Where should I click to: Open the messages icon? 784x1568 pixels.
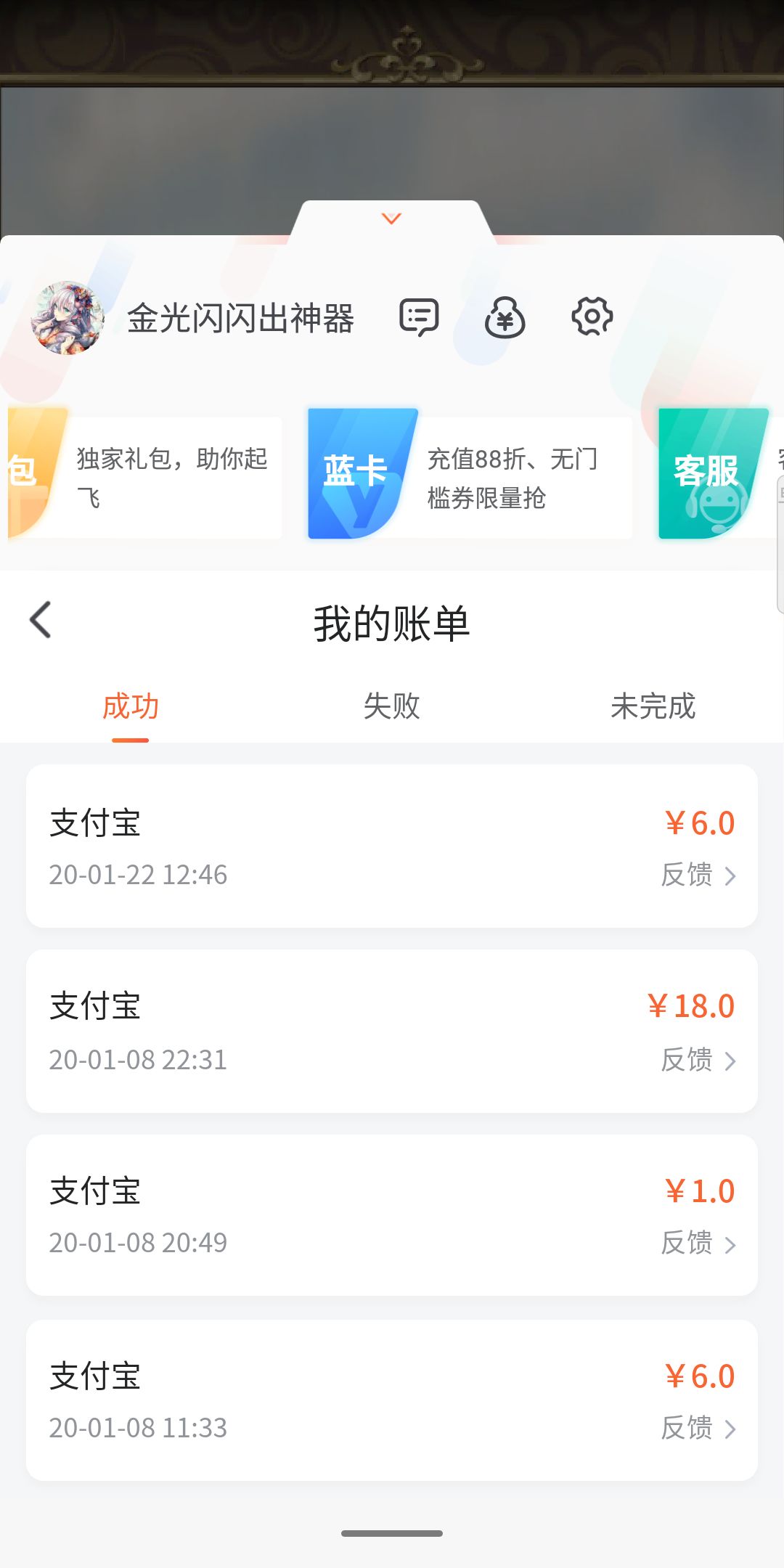tap(419, 317)
